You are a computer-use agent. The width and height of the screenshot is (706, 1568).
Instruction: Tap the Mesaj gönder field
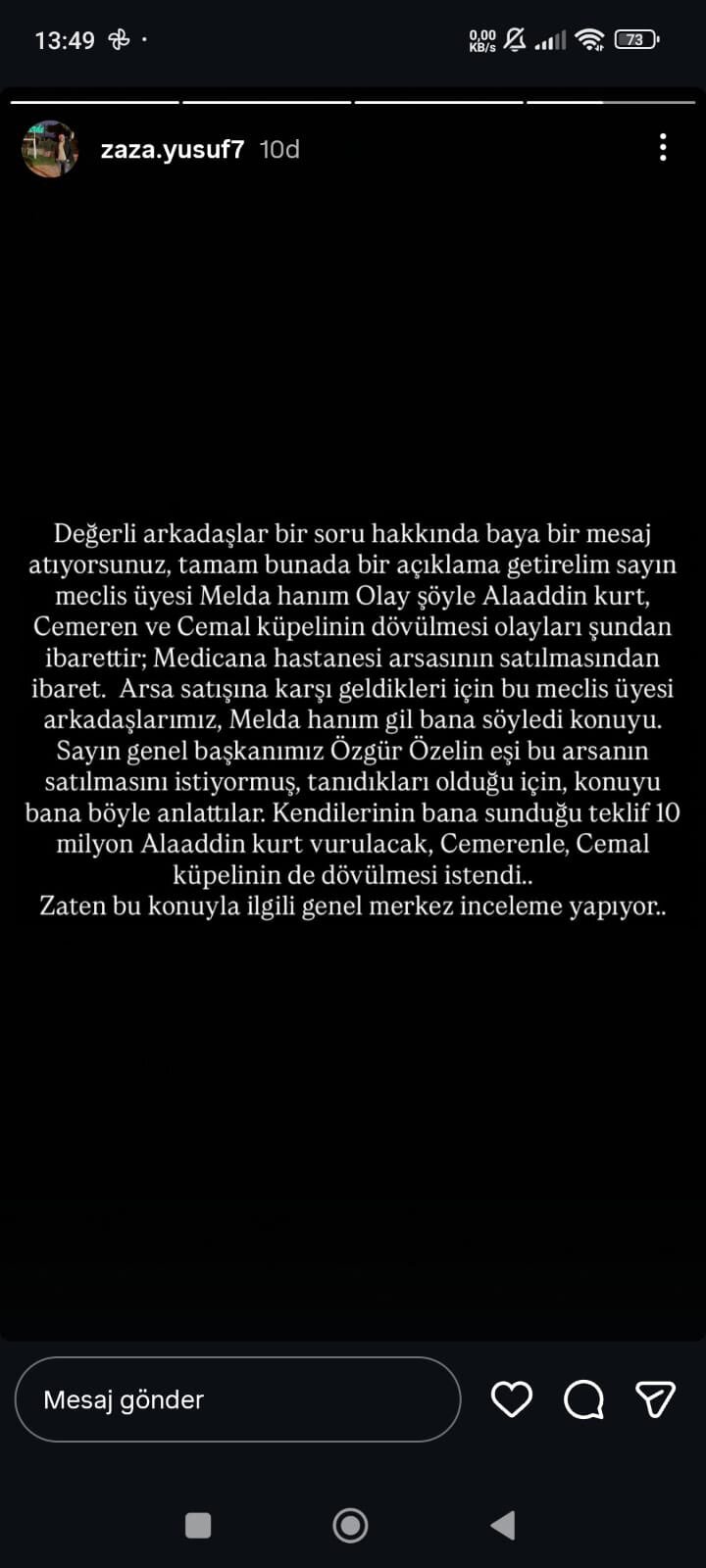(x=237, y=1399)
